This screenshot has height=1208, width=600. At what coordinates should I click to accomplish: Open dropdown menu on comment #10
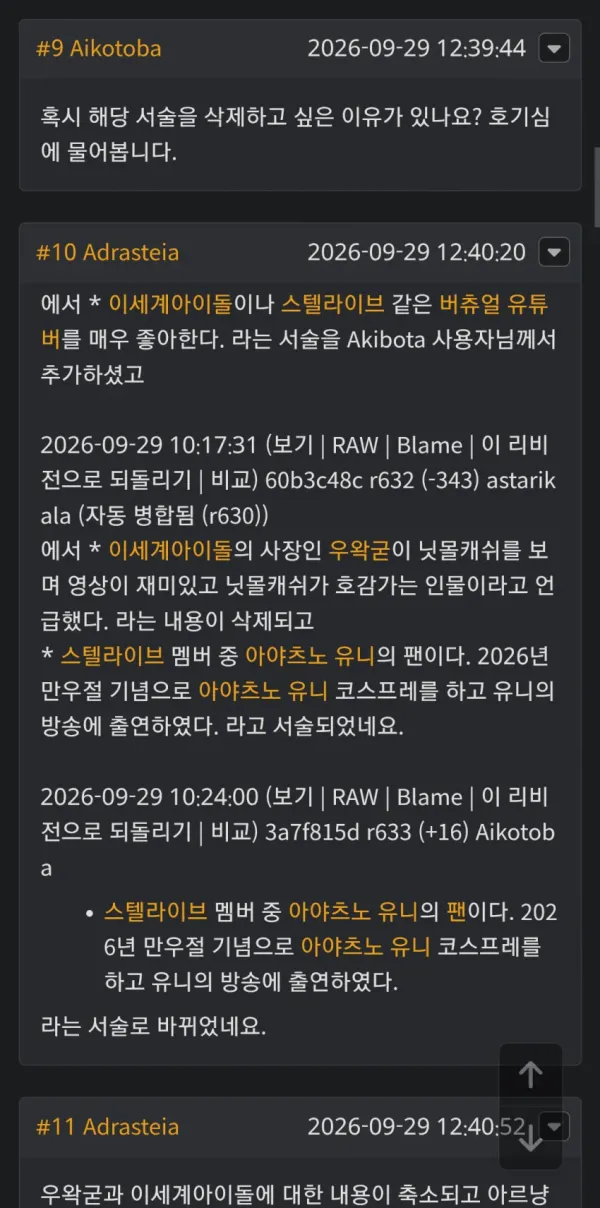[554, 252]
